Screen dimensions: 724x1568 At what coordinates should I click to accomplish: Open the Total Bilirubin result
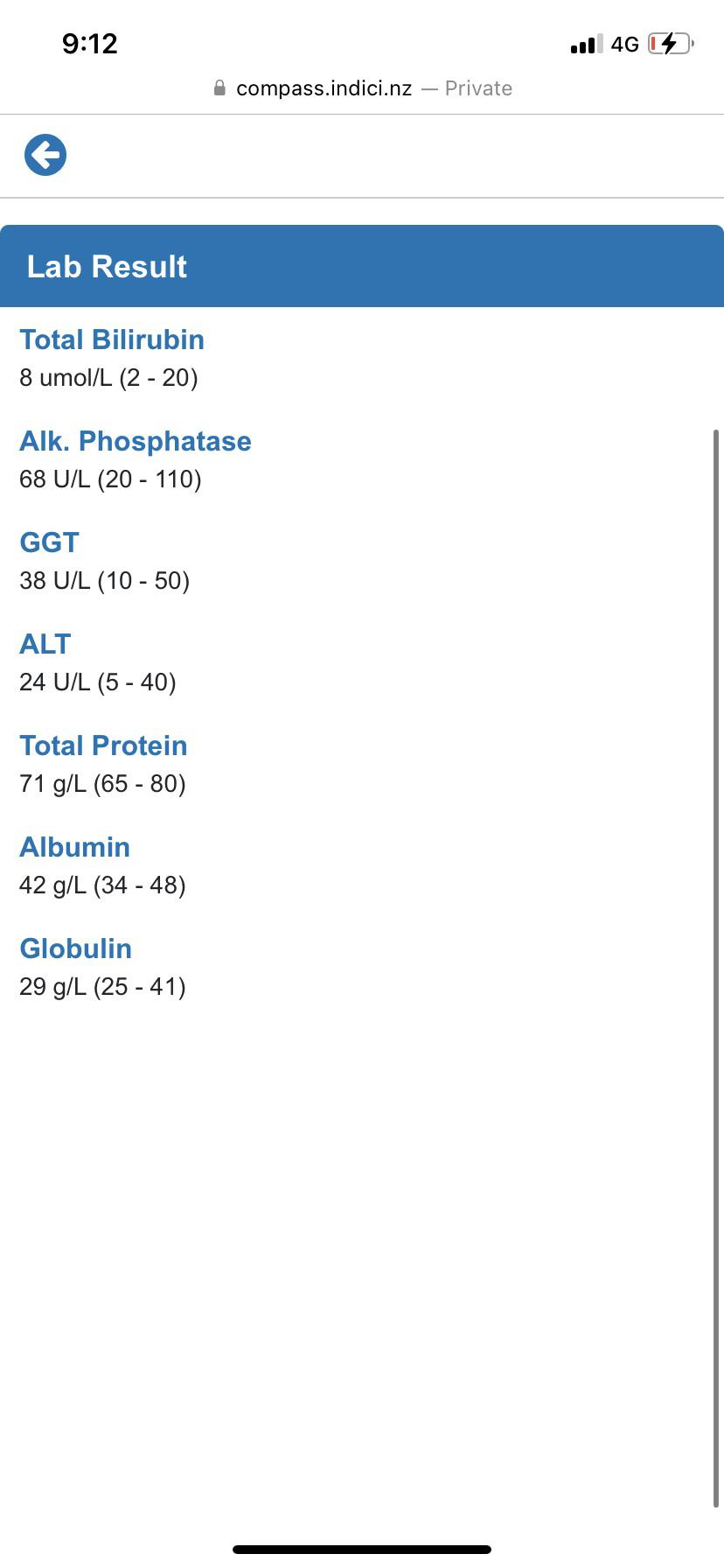click(112, 339)
